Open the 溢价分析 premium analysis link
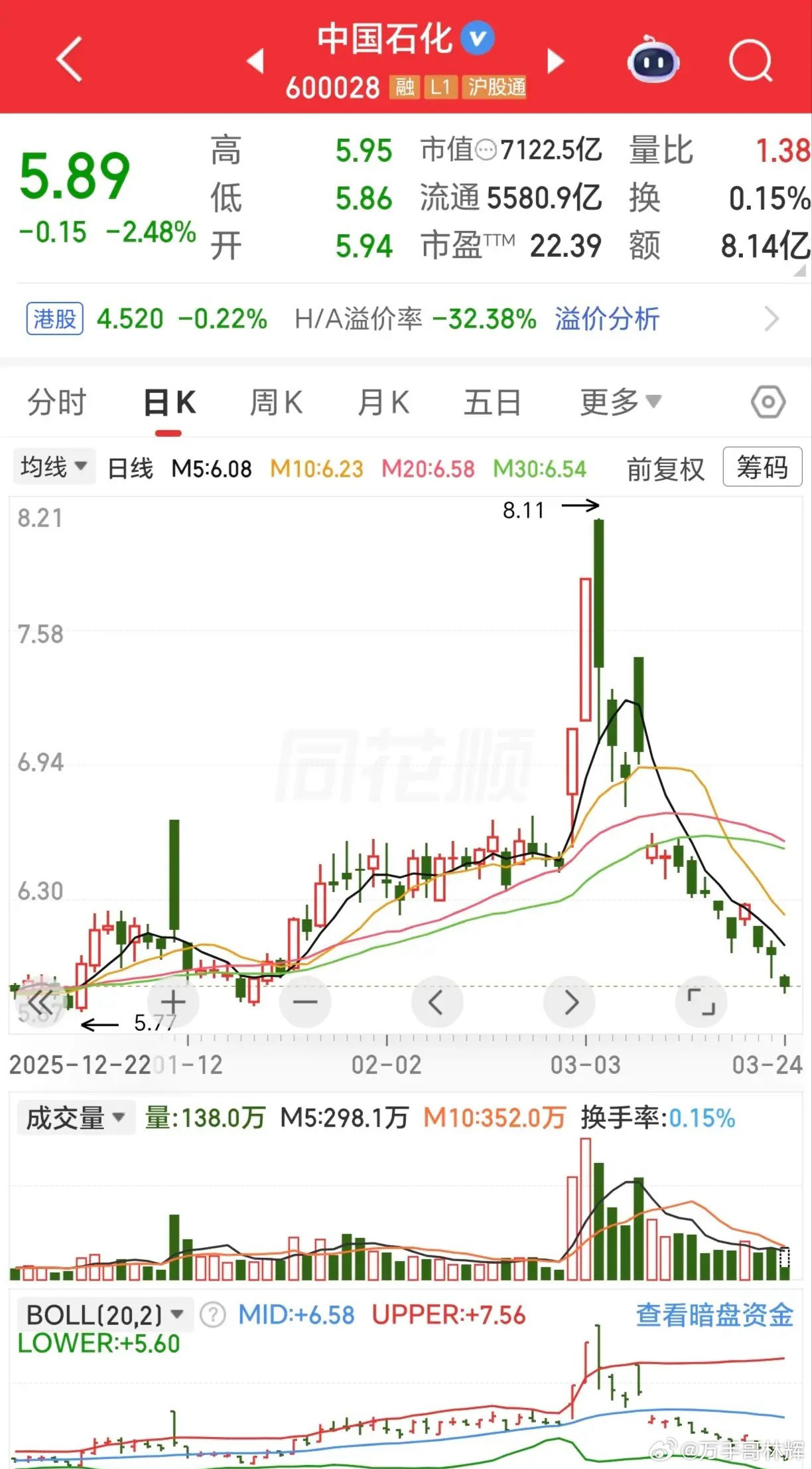 coord(606,319)
